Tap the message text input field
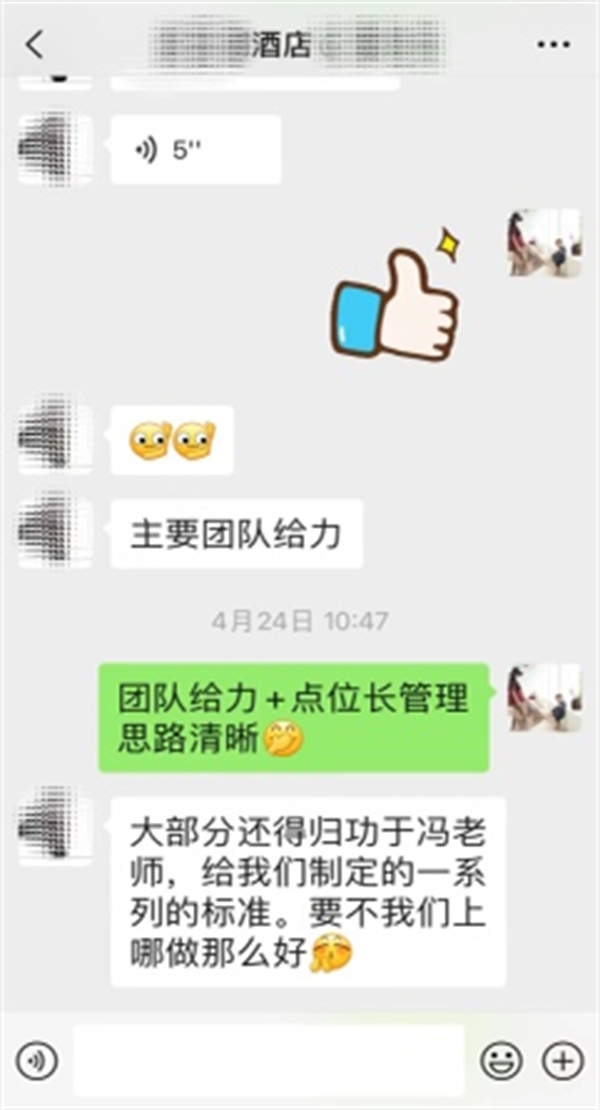 tap(268, 1061)
